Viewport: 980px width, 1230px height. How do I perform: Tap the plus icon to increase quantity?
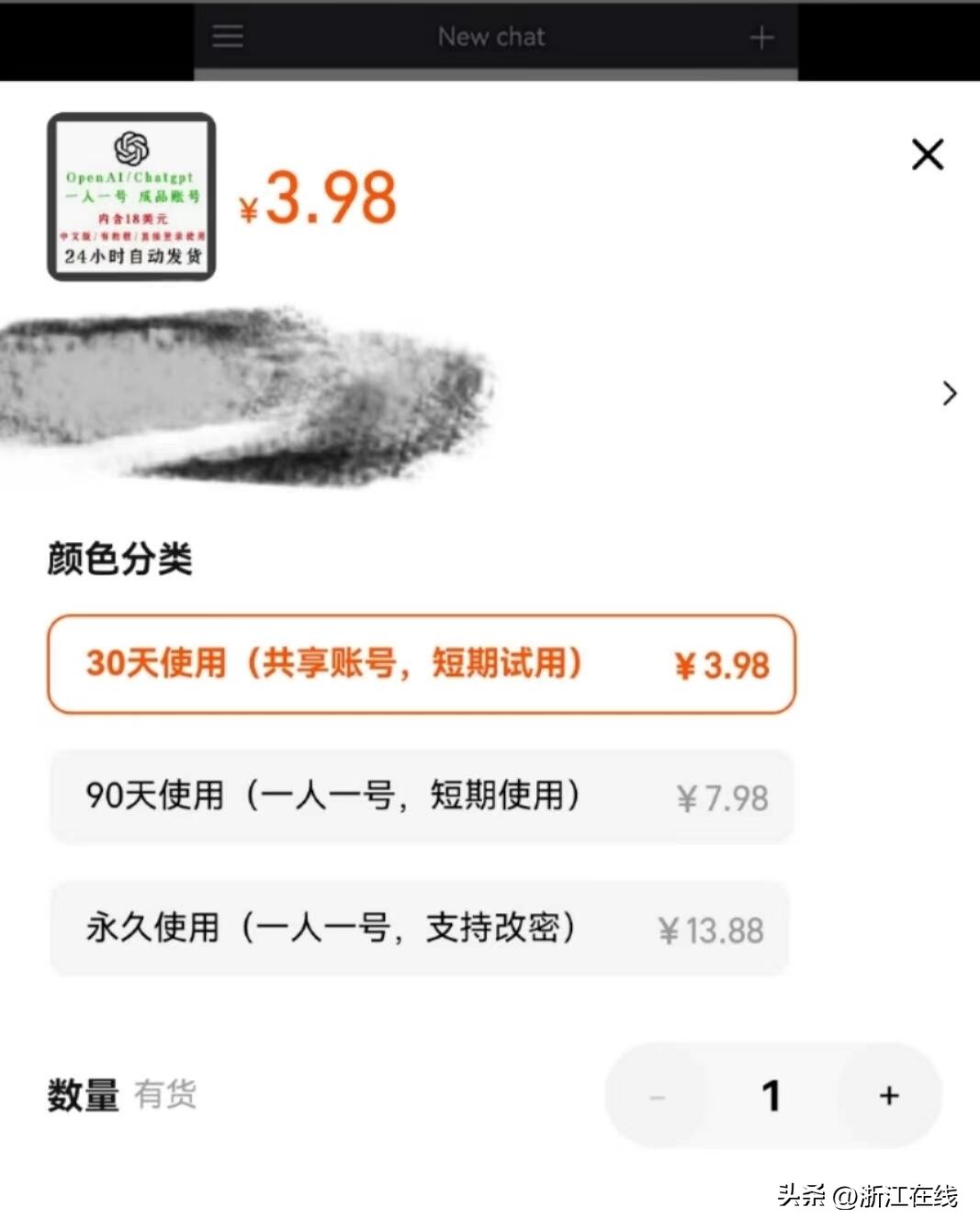pos(888,1095)
